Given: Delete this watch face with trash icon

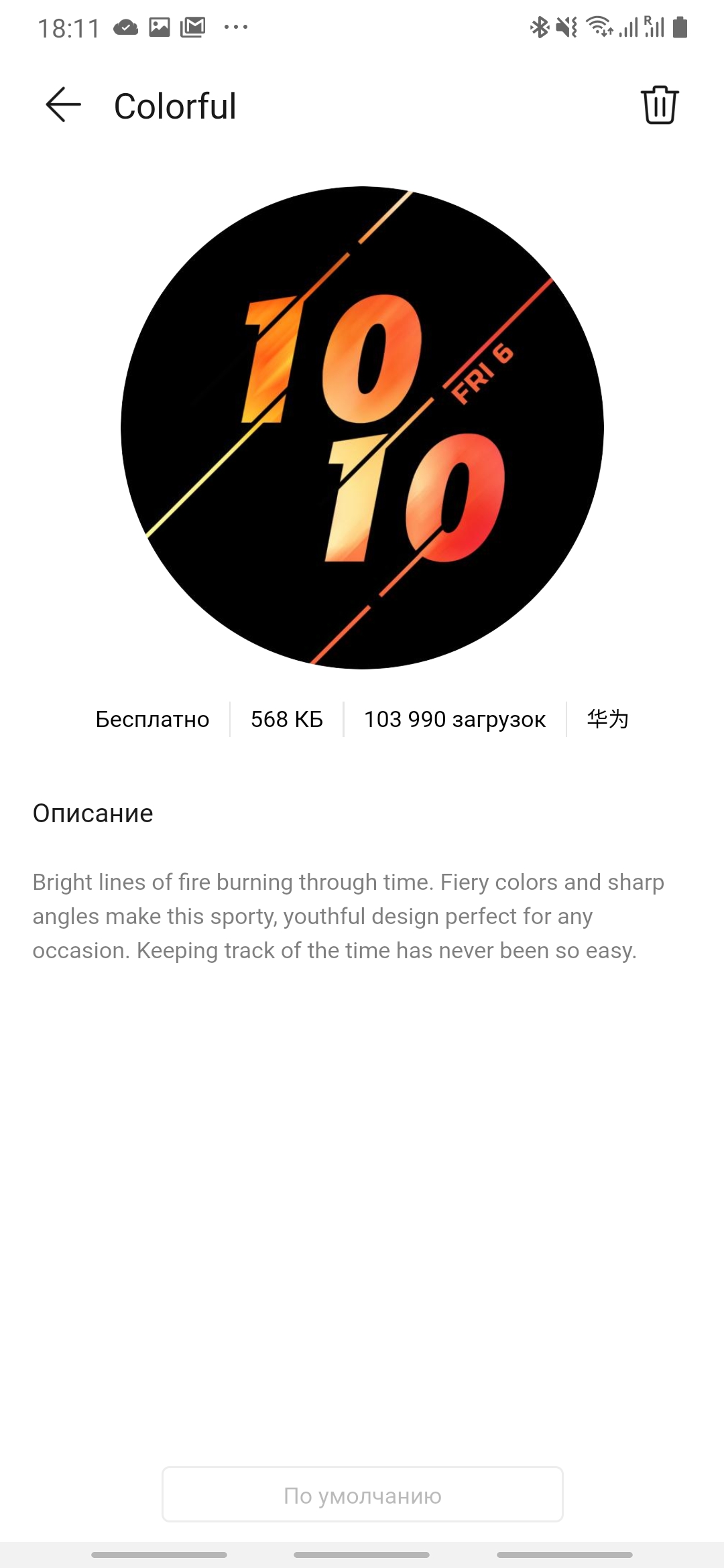Looking at the screenshot, I should tap(660, 105).
